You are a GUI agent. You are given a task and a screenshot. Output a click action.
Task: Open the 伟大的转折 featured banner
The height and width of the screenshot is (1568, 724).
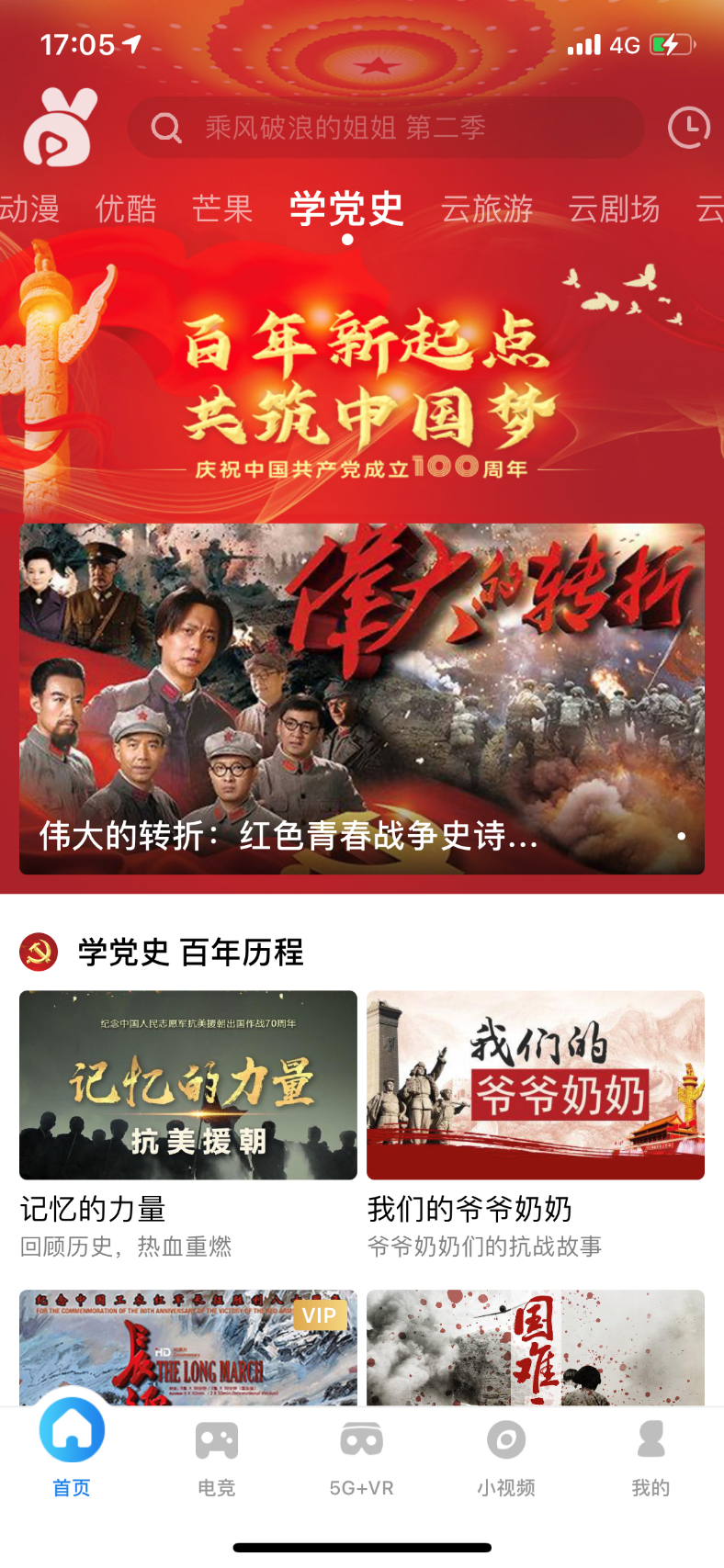point(362,698)
